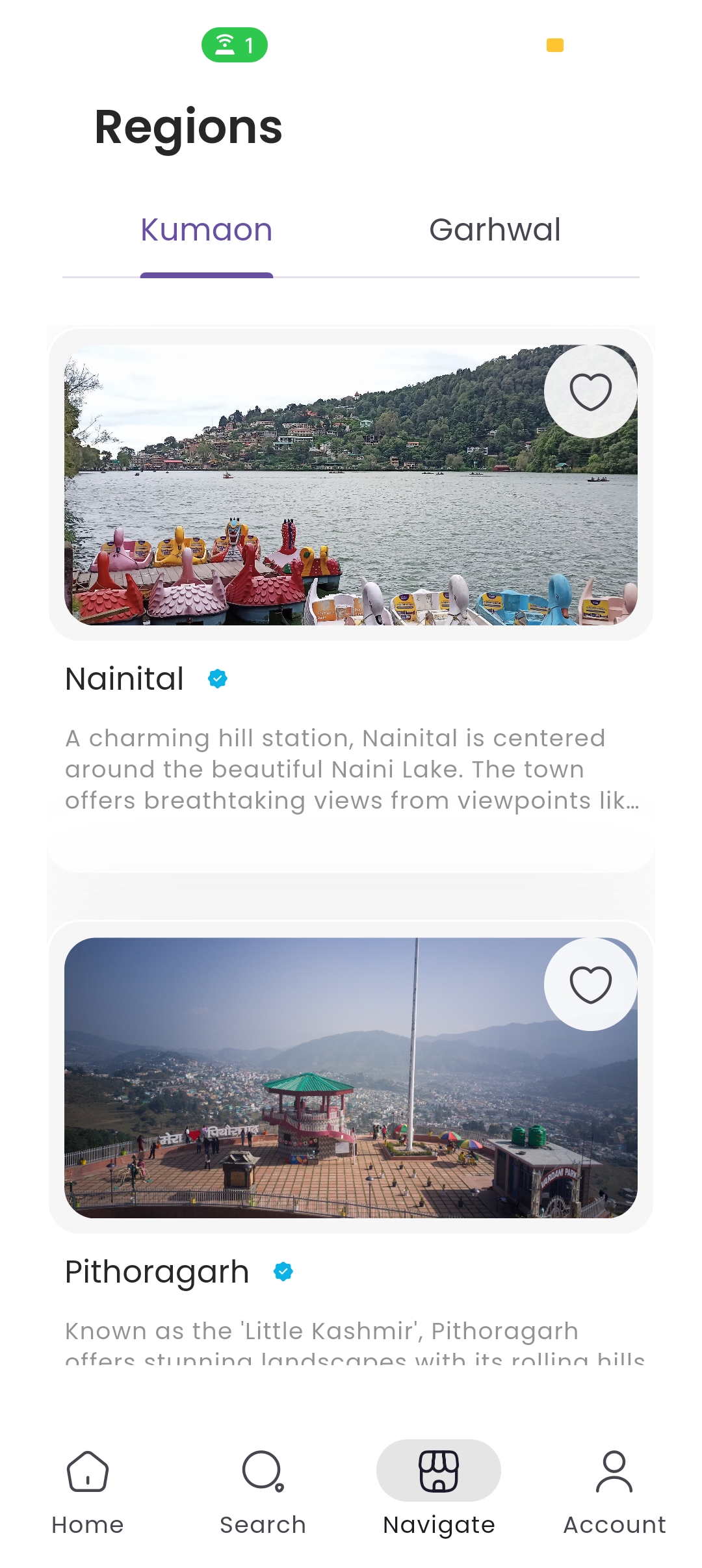Select the Kumaon tab
Viewport: 702px width, 1568px height.
(207, 230)
